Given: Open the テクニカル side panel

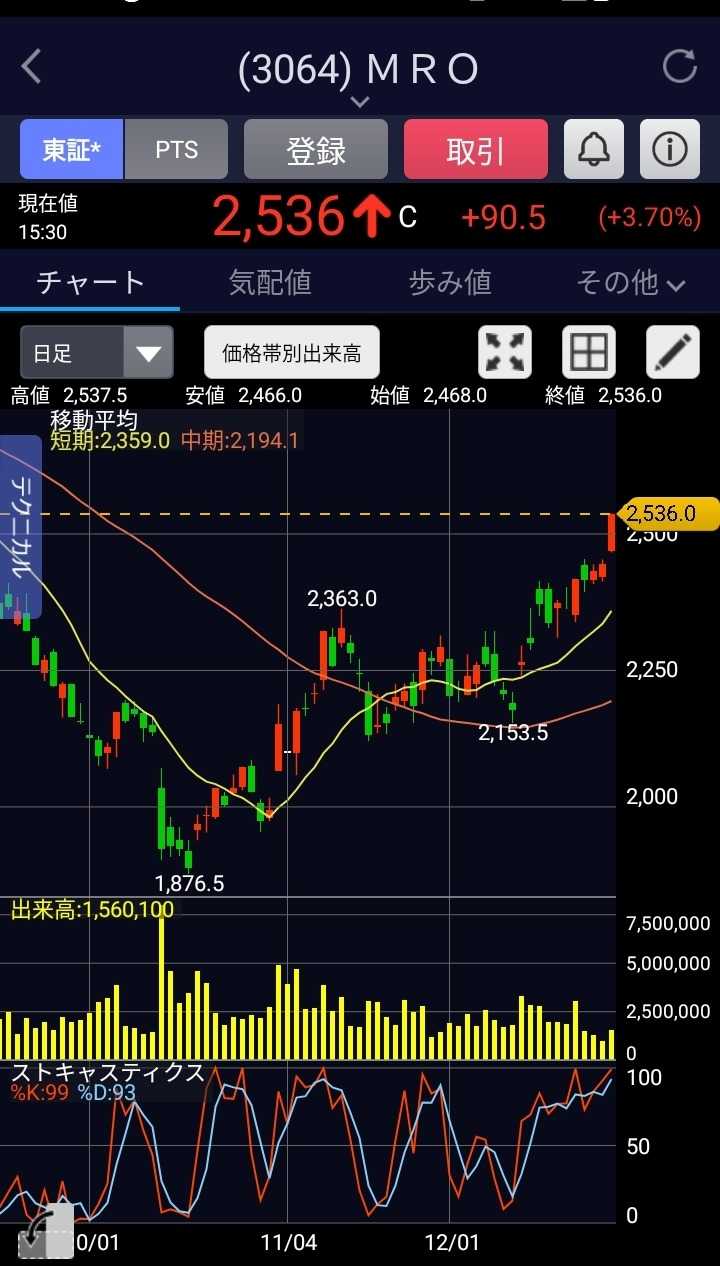Looking at the screenshot, I should click(21, 526).
